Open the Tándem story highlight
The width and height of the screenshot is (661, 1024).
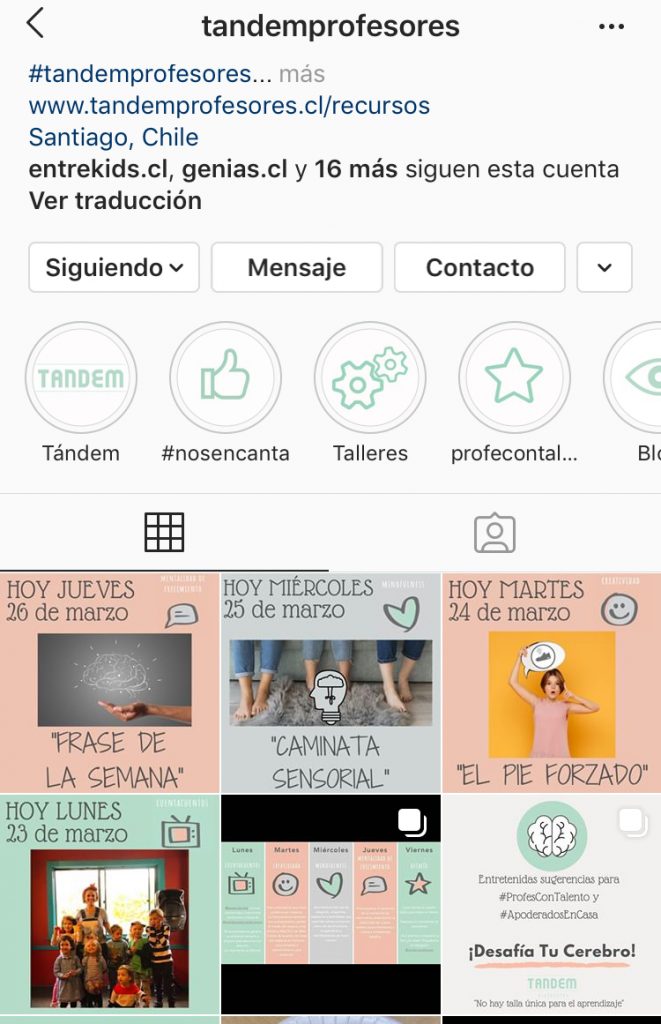(x=81, y=378)
